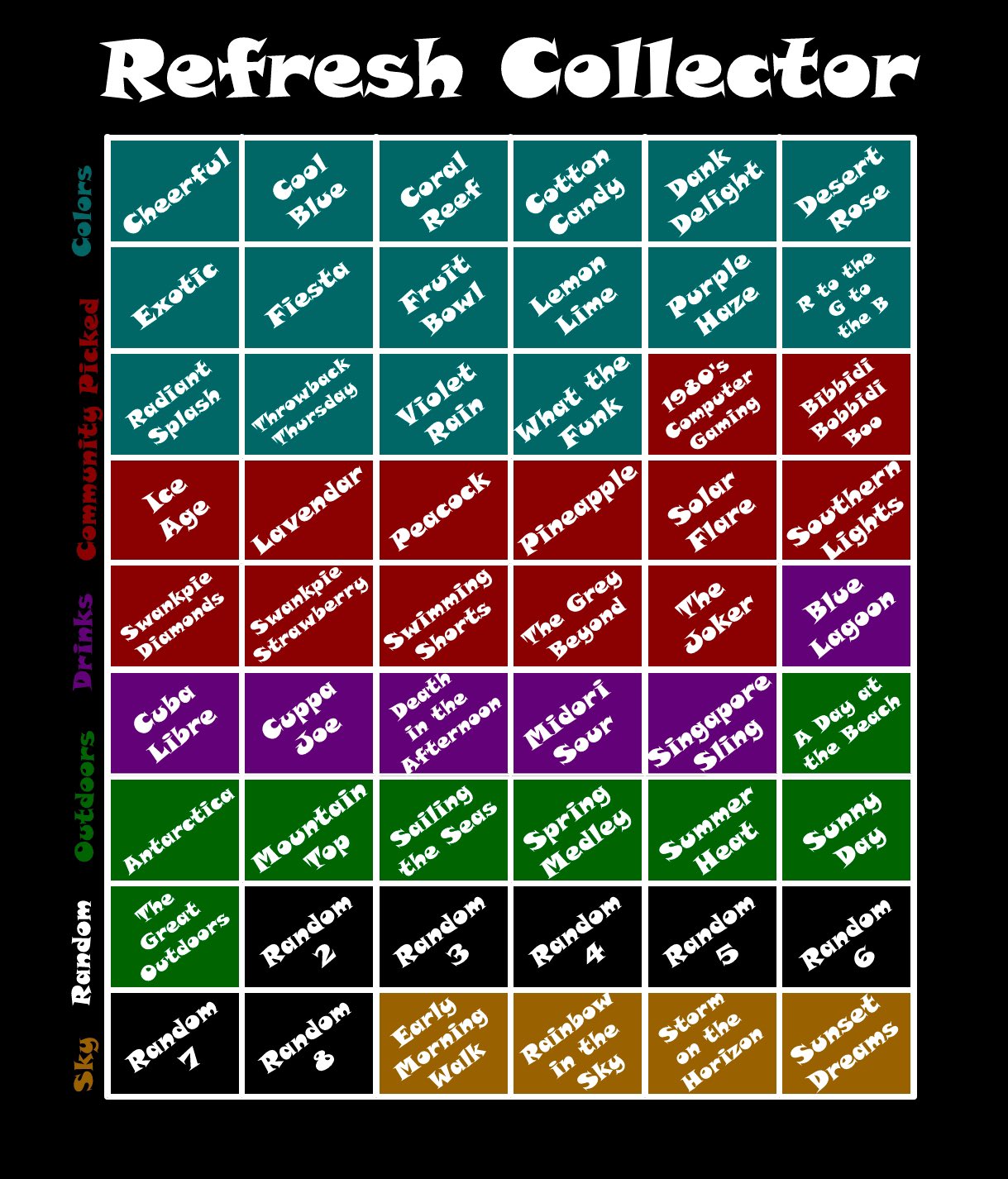Tap the Random 4 tile
This screenshot has height=1179, width=1008.
point(577,937)
